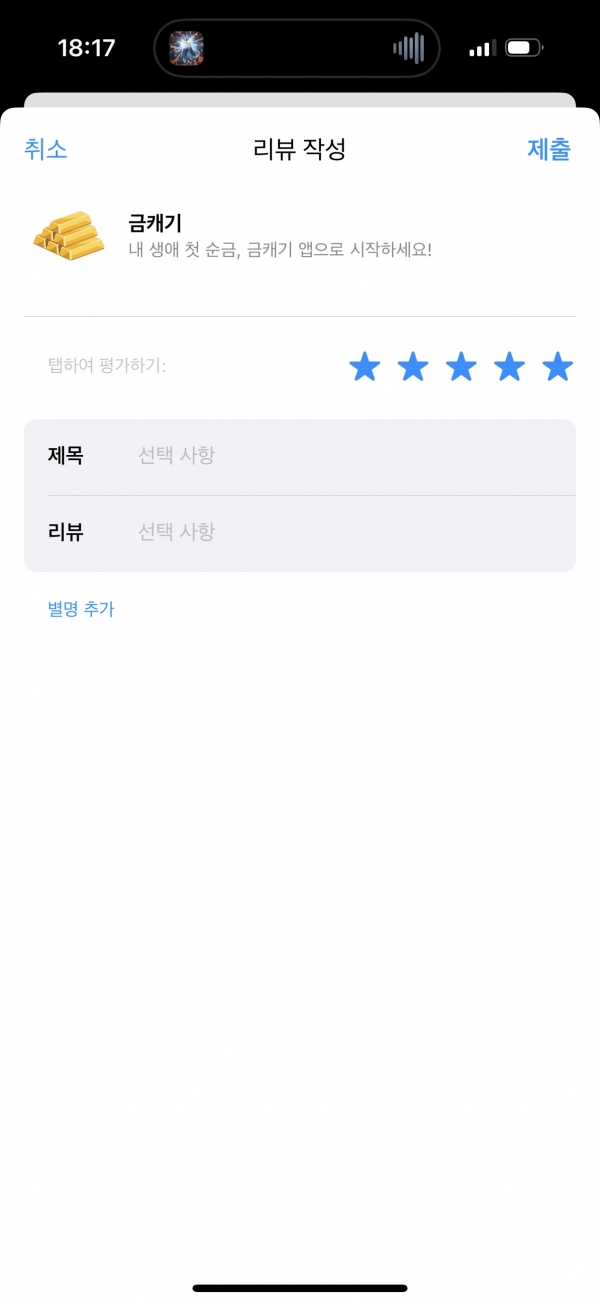Give a five-star rating
This screenshot has height=1304, width=600.
click(x=557, y=367)
